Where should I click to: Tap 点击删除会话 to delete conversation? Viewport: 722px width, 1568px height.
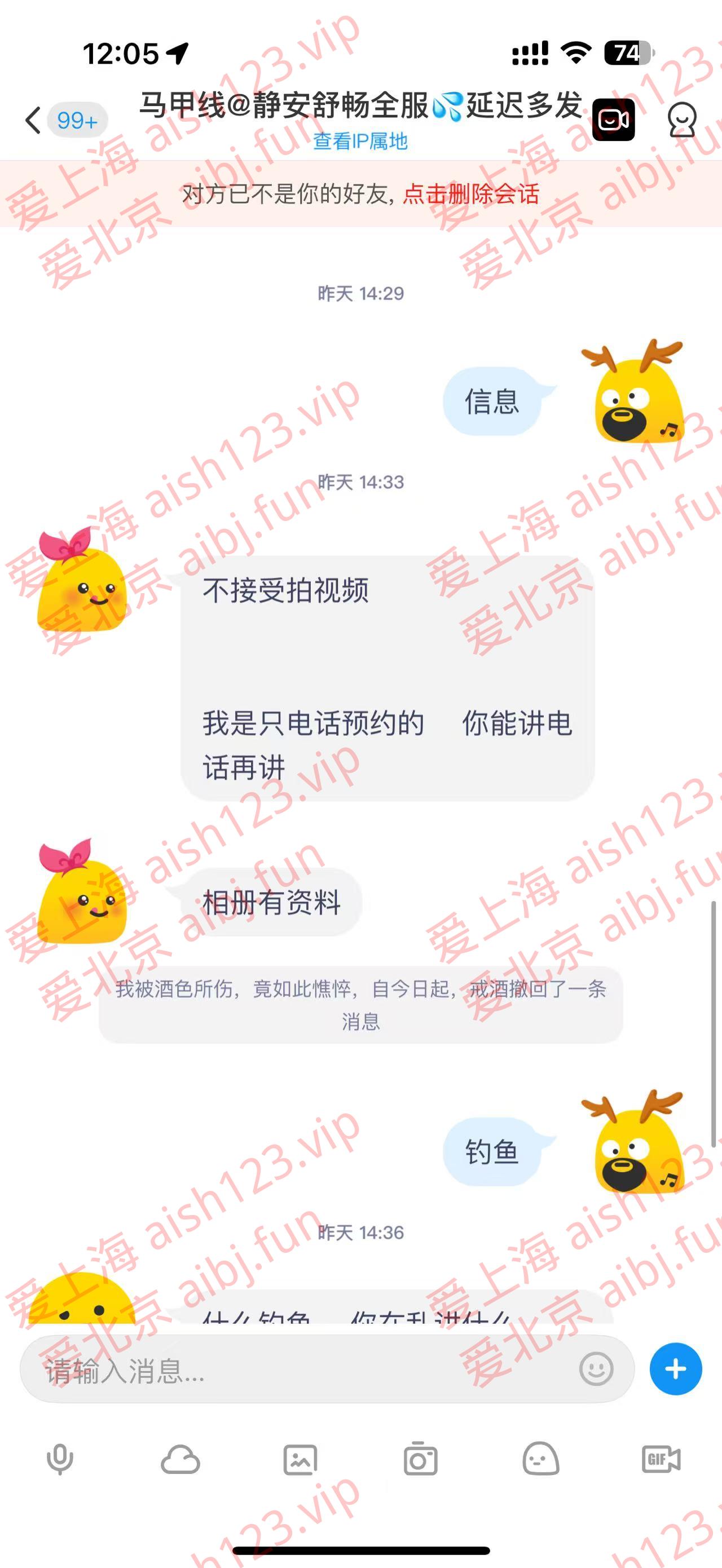point(470,194)
